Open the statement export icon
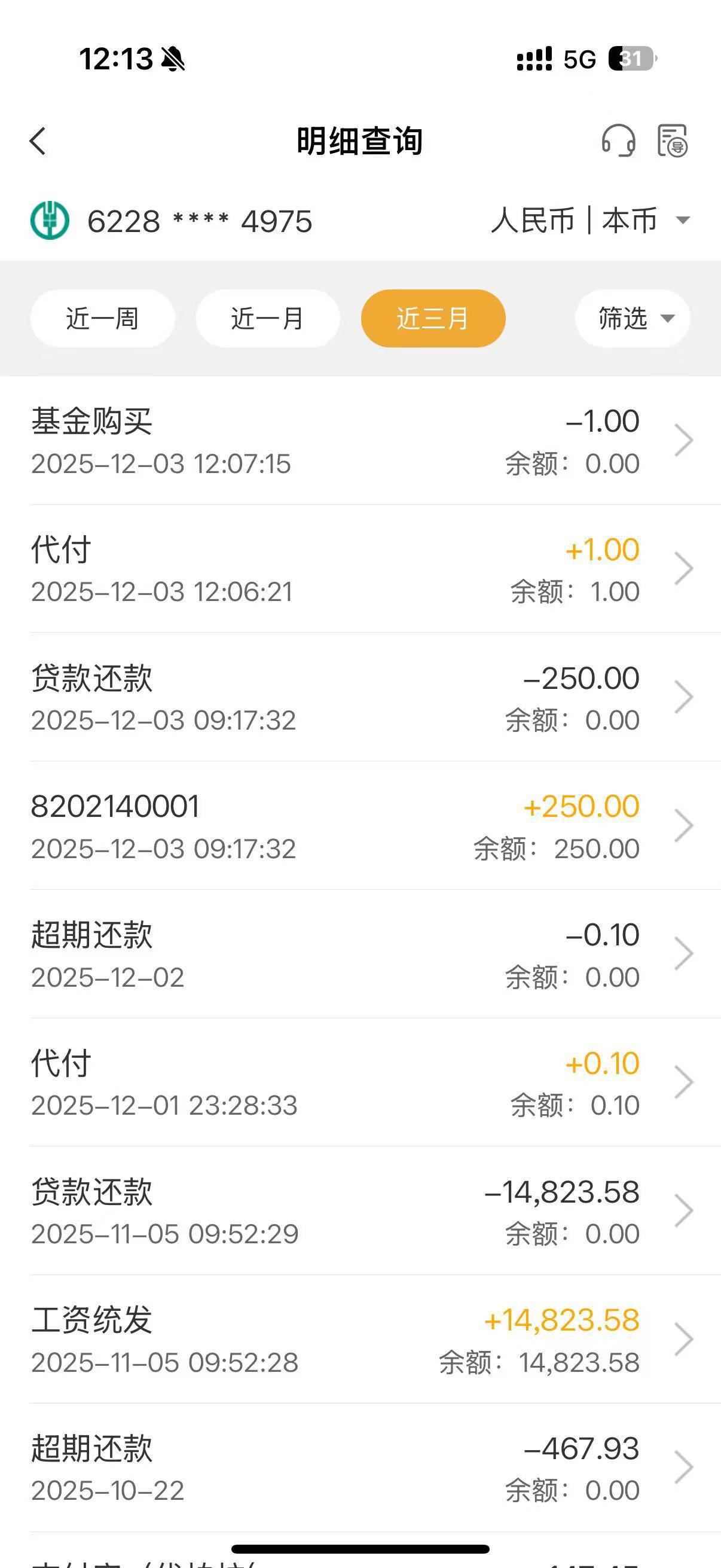Image resolution: width=721 pixels, height=1568 pixels. [x=673, y=141]
